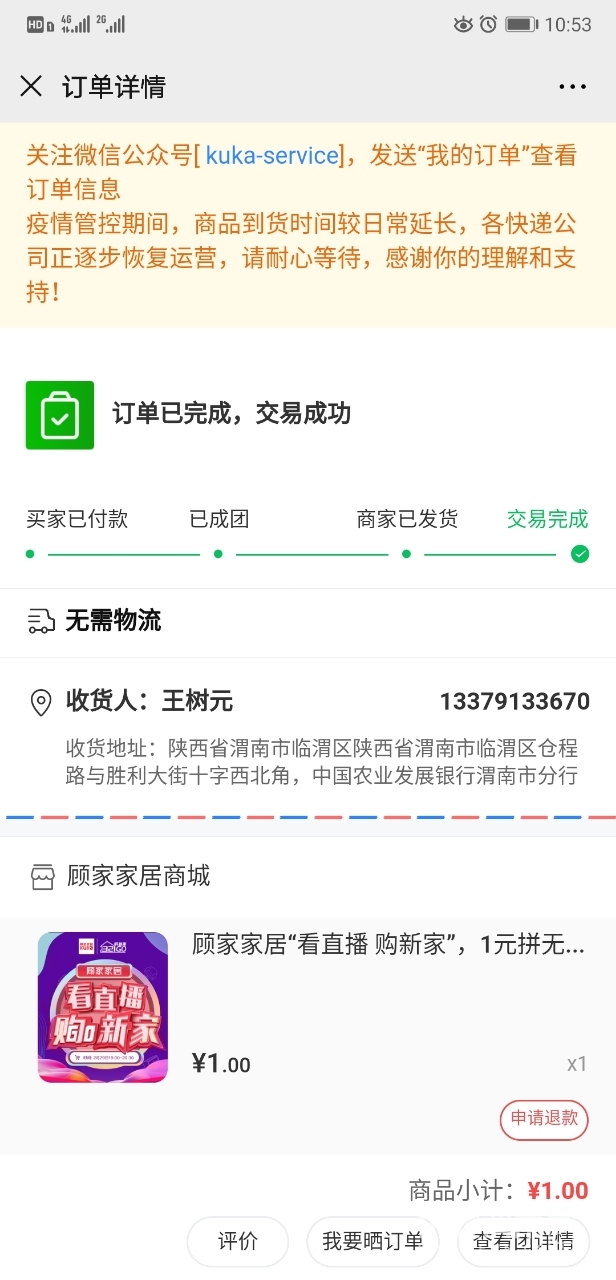Open the kuka-service official account link
616x1280 pixels.
point(271,155)
